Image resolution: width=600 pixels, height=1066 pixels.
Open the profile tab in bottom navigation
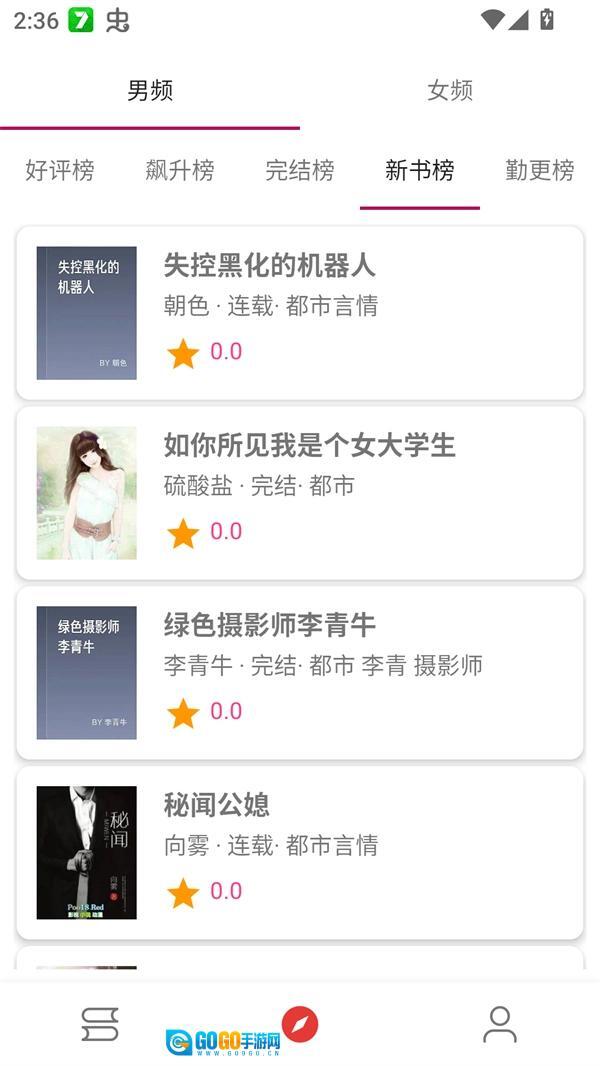coord(500,1025)
